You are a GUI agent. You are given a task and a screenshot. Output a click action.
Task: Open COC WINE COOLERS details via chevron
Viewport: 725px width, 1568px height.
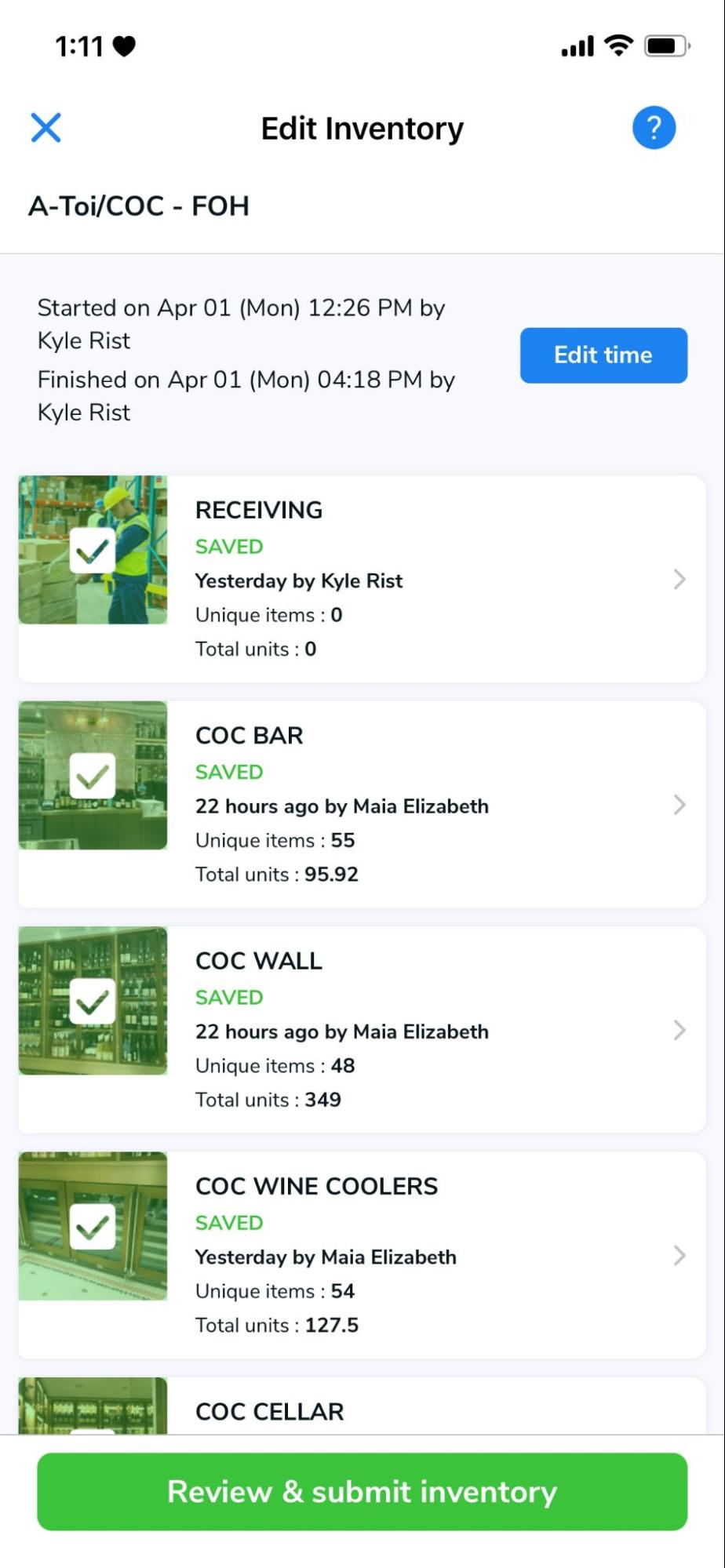tap(679, 1256)
